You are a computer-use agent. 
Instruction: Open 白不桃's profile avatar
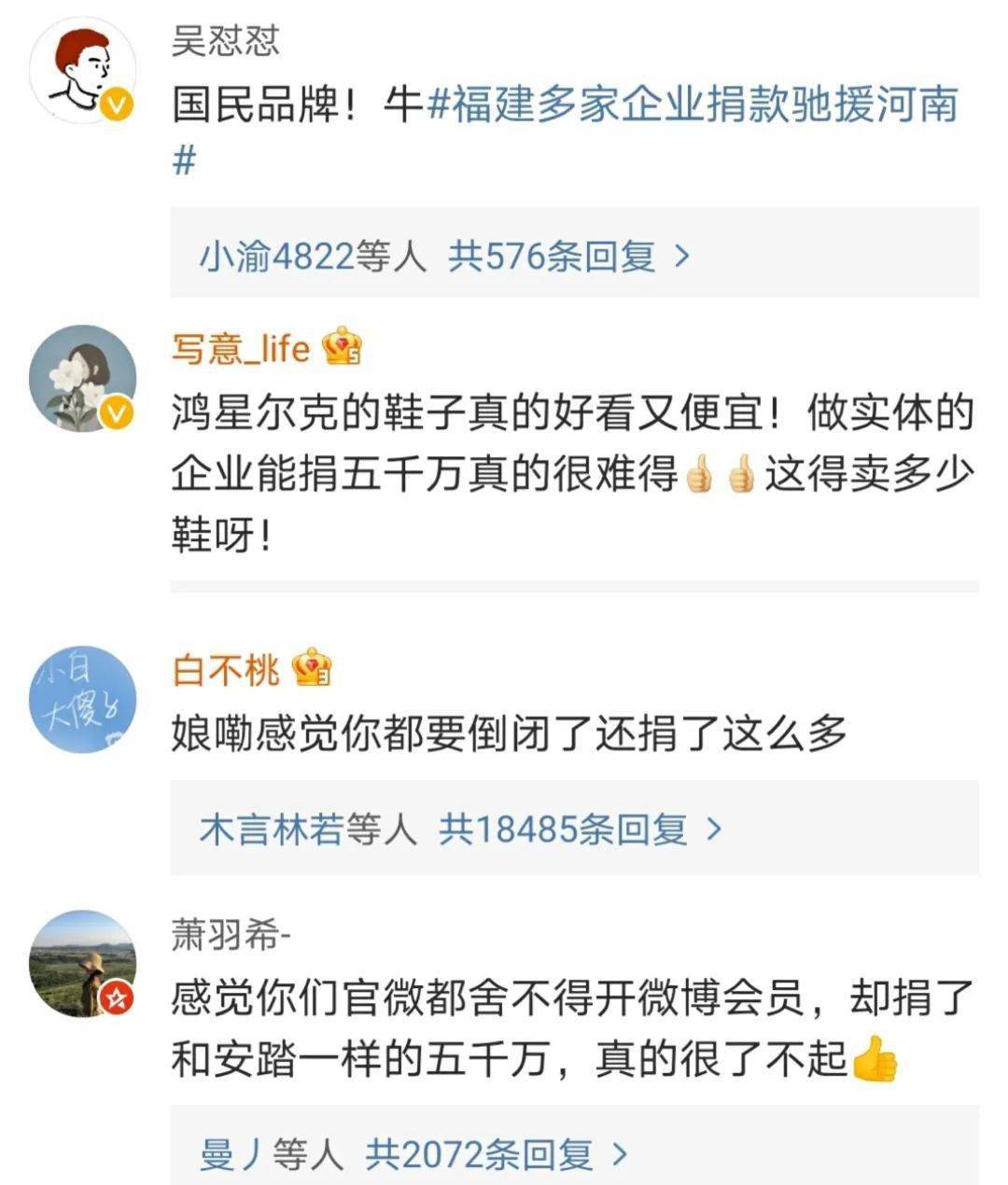coord(82,698)
